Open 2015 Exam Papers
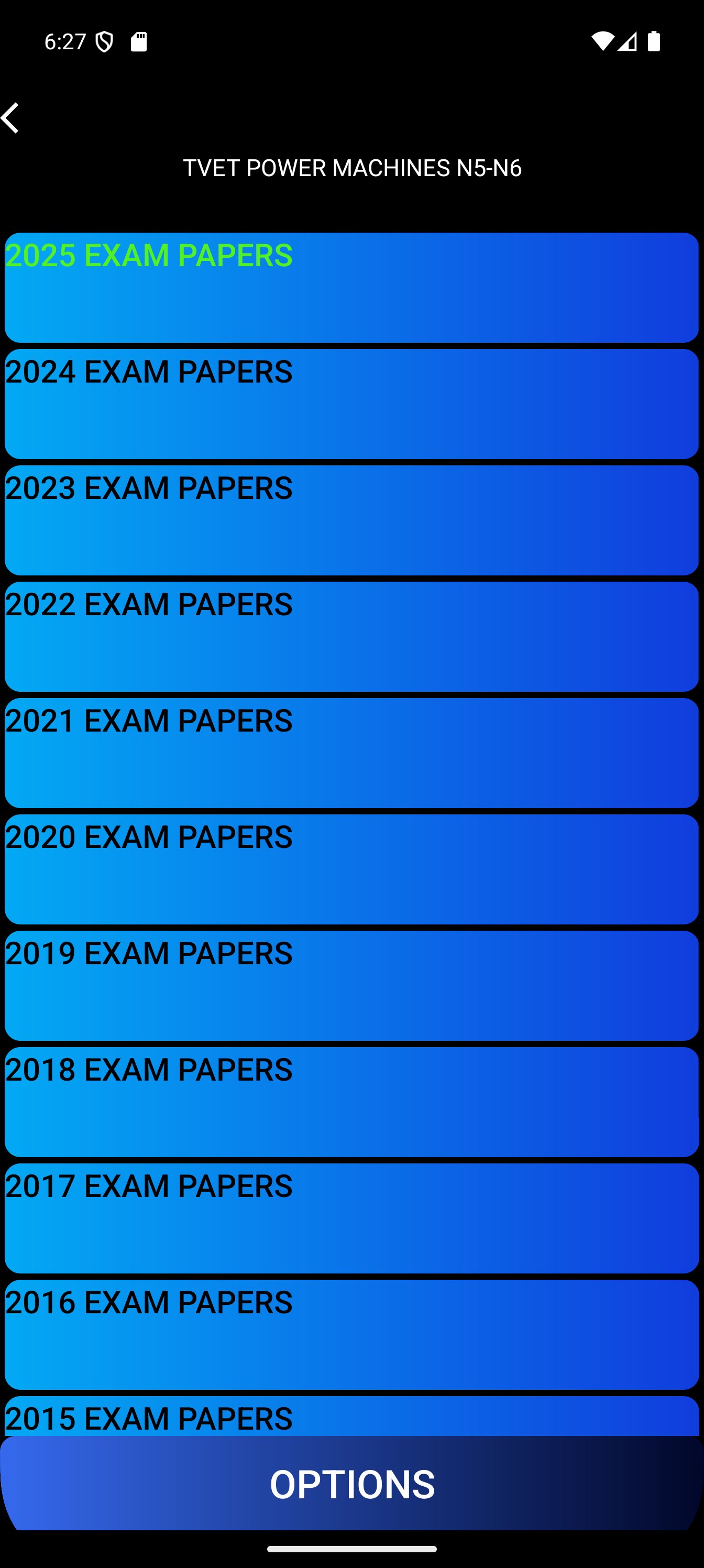The image size is (704, 1568). pyautogui.click(x=351, y=1416)
